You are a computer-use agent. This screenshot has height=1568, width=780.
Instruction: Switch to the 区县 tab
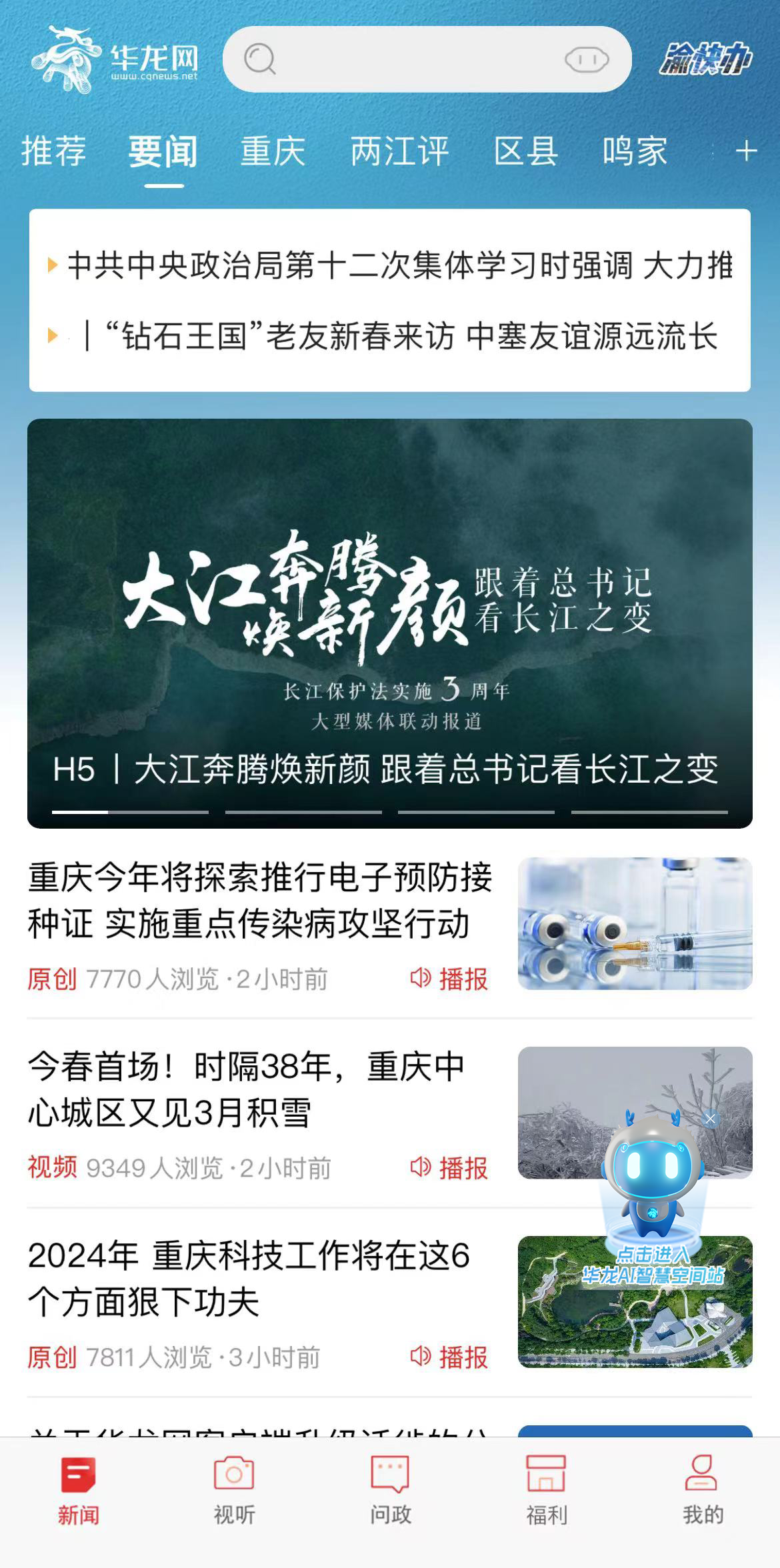point(526,151)
